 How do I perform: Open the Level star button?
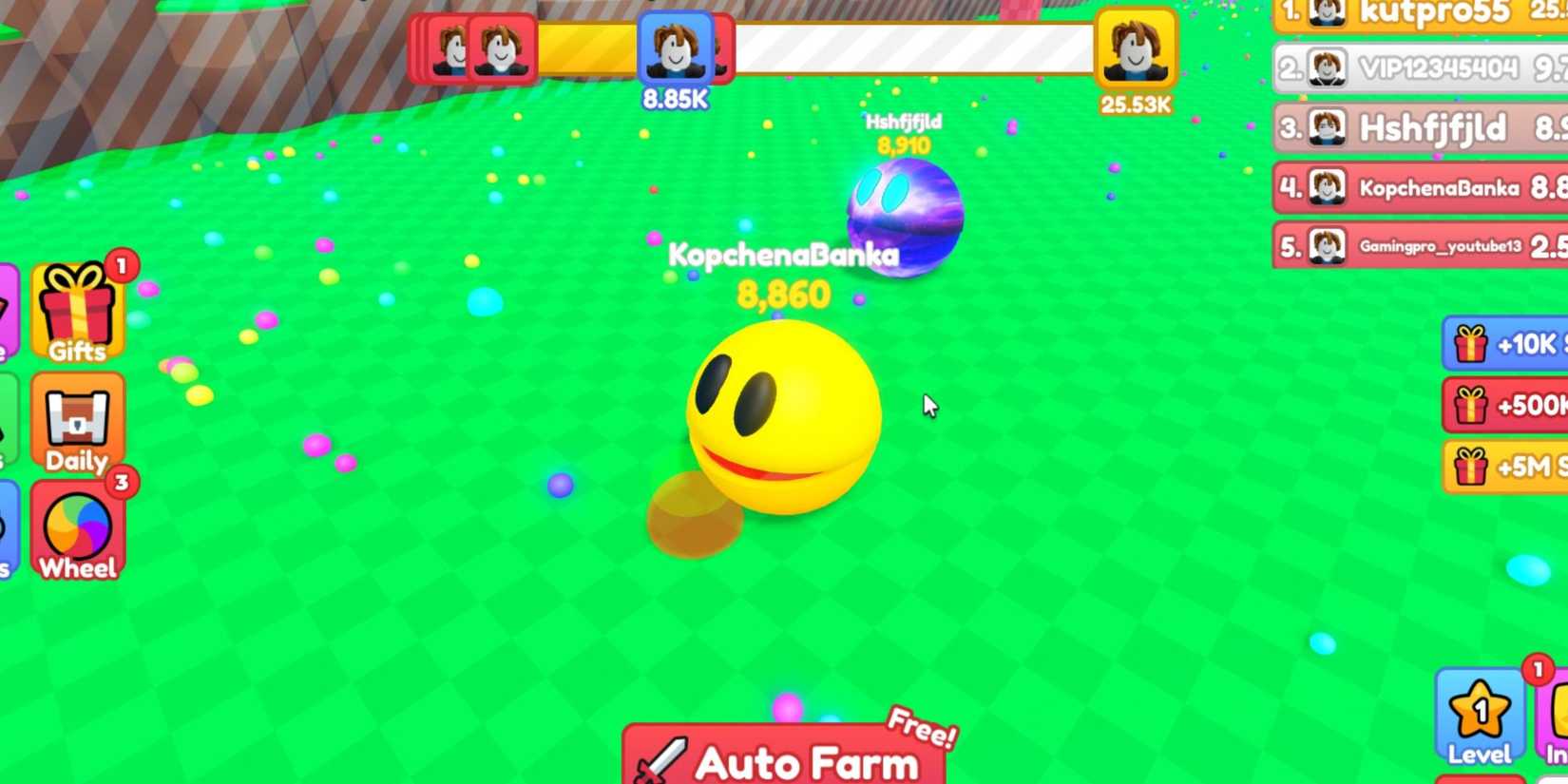(x=1480, y=717)
